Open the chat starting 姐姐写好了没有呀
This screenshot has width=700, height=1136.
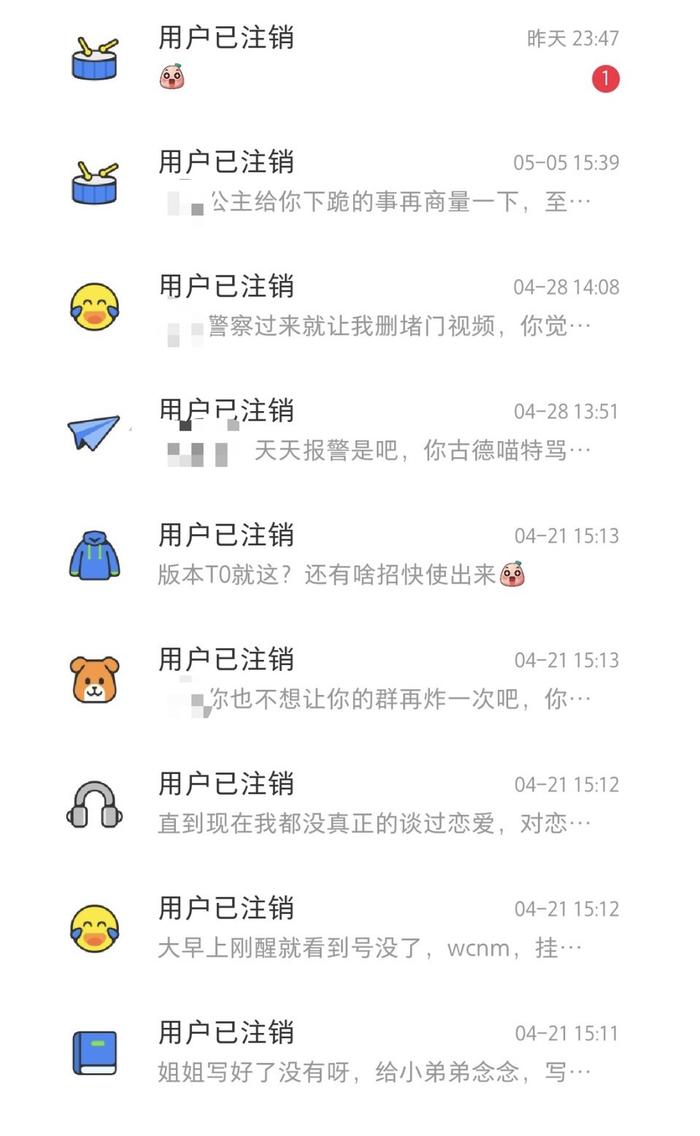pos(350,1053)
